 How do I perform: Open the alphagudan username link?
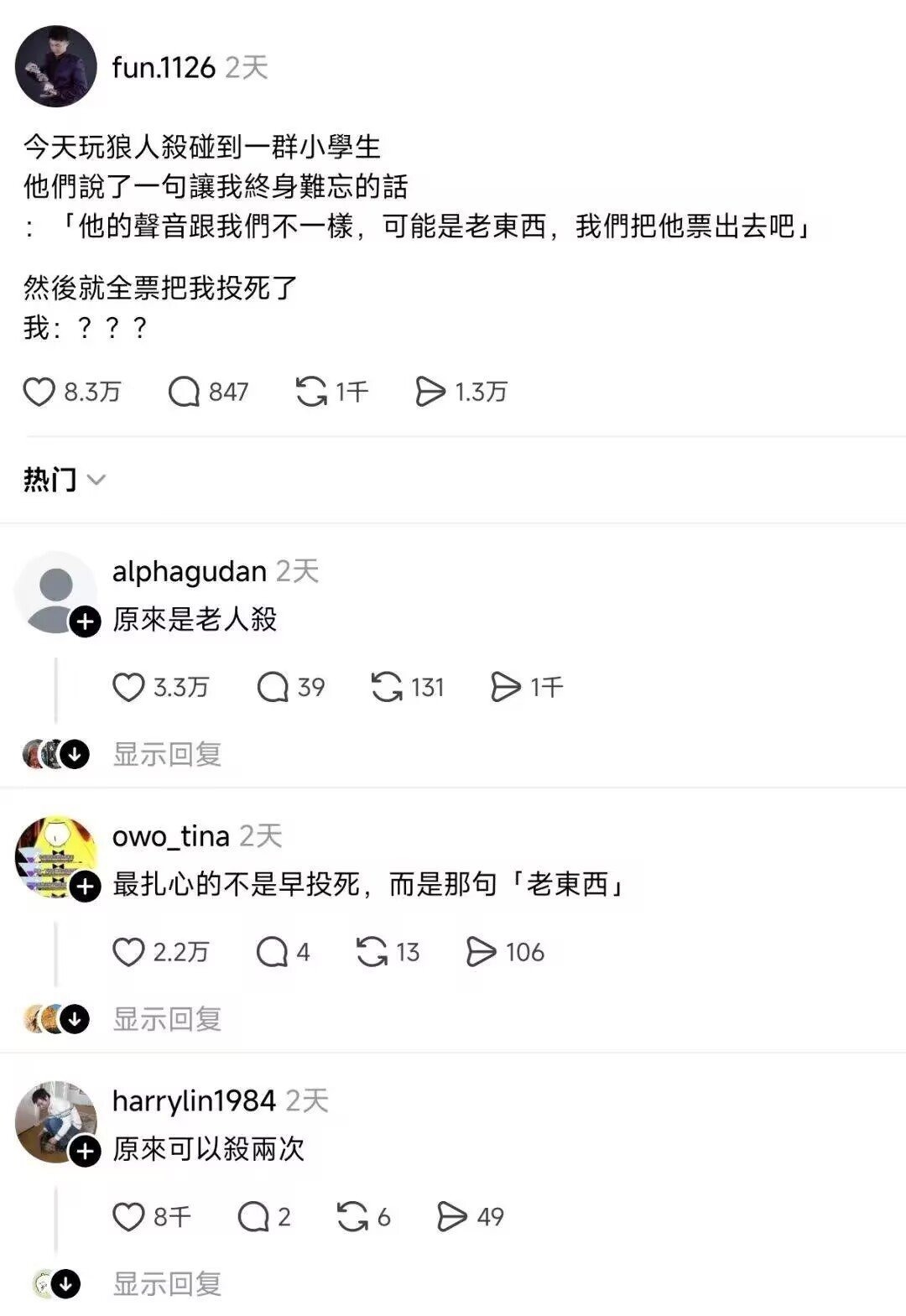189,572
